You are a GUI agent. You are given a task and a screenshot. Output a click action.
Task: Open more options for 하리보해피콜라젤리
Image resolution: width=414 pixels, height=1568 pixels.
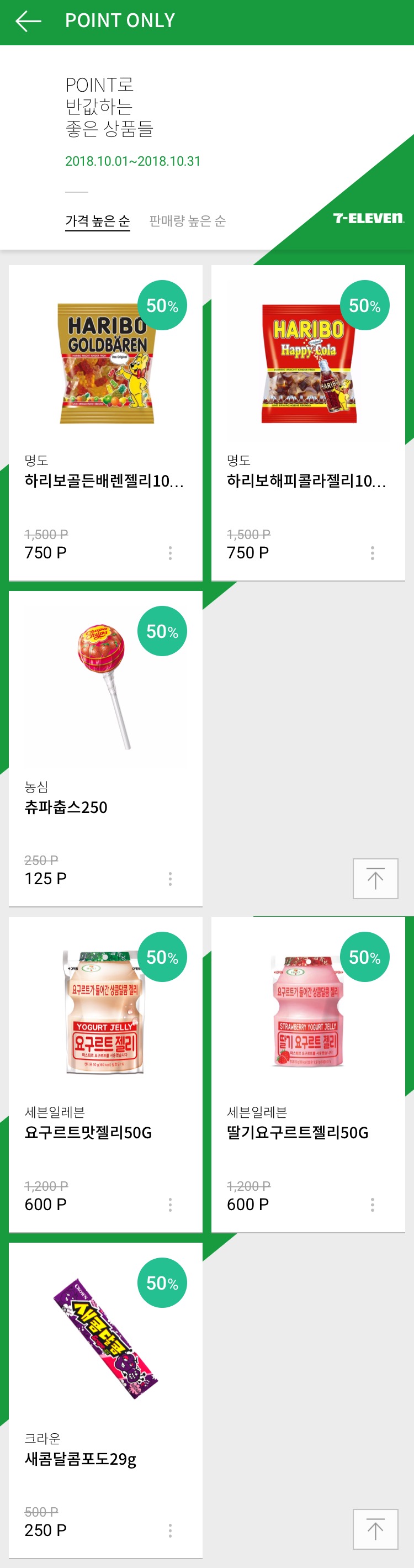373,553
